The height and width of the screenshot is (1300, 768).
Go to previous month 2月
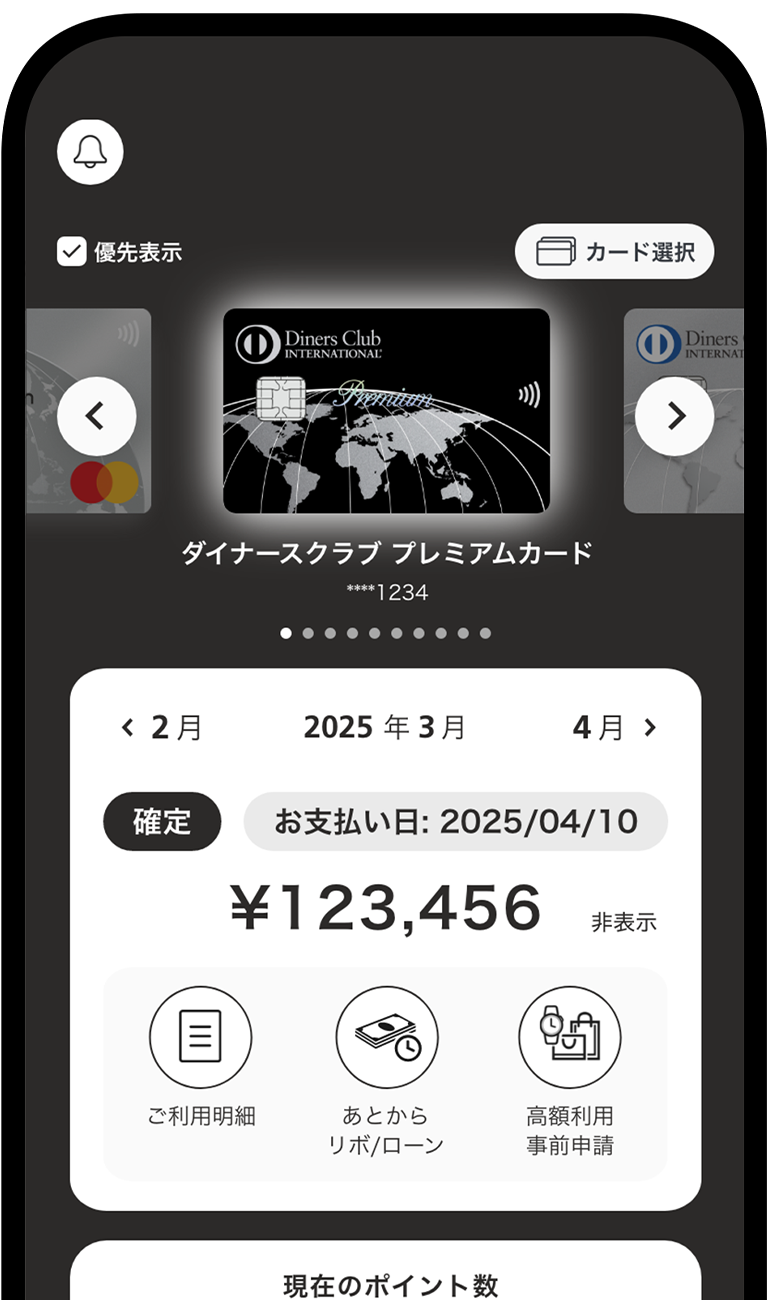click(x=161, y=728)
